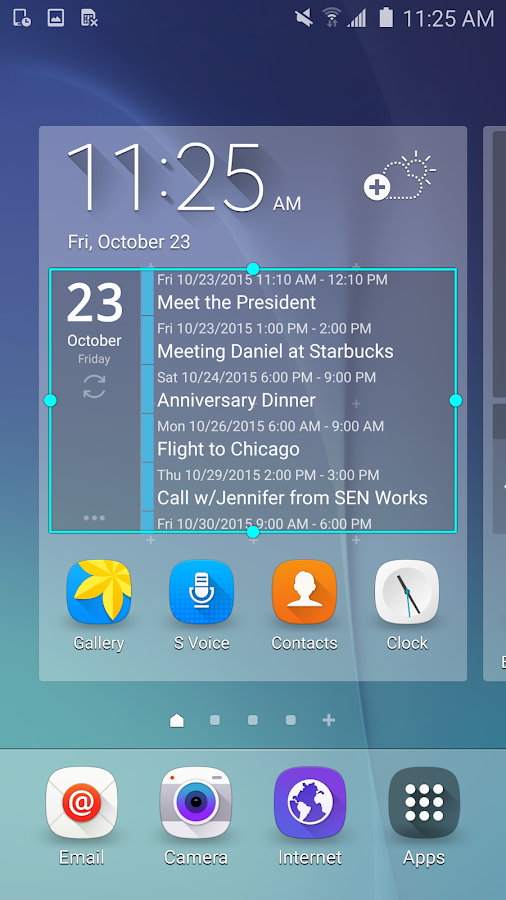Open the Meeting Daniel at Starbucks event

click(298, 340)
